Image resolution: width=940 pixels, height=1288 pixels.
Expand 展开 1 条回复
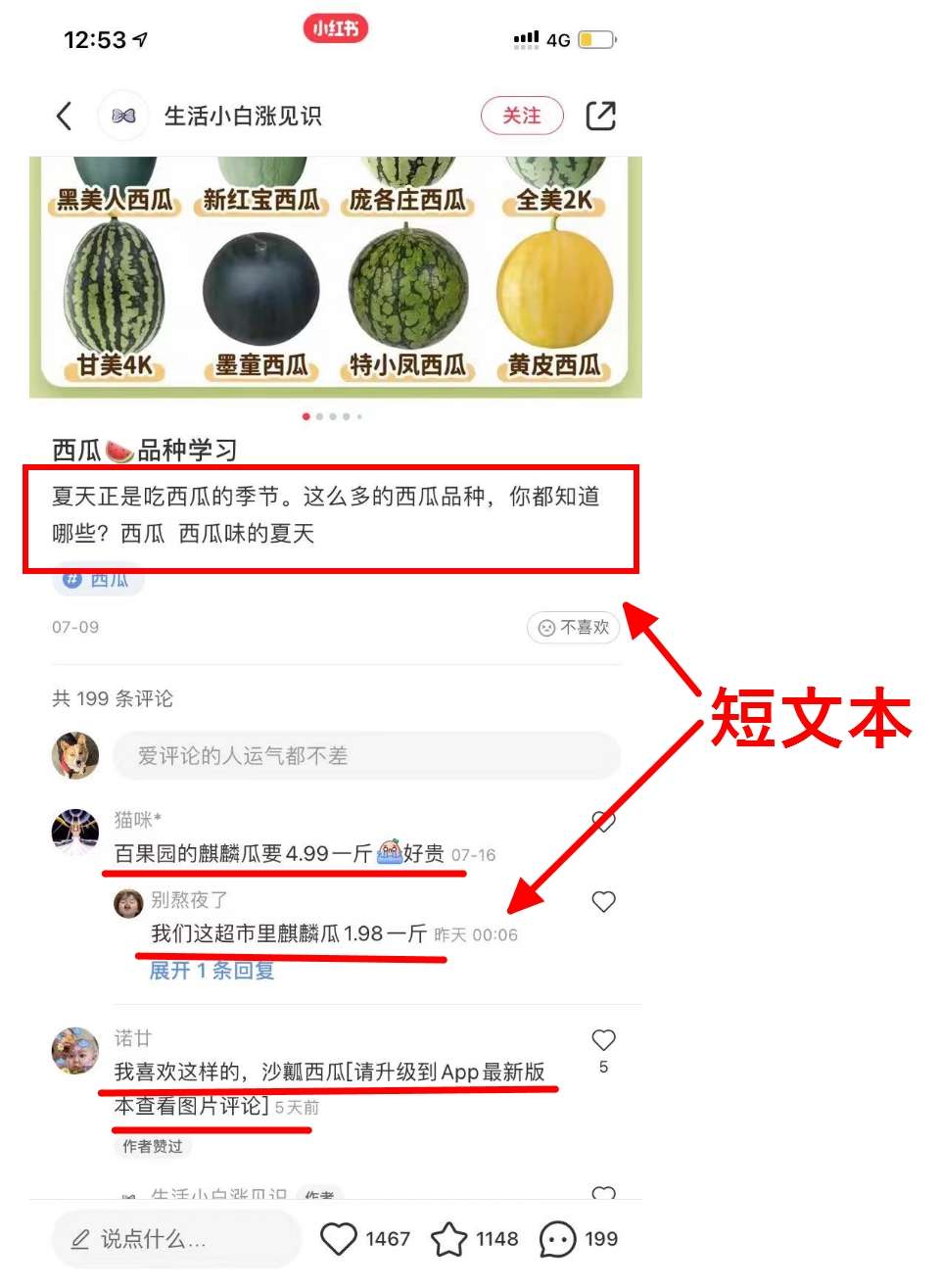(x=211, y=971)
